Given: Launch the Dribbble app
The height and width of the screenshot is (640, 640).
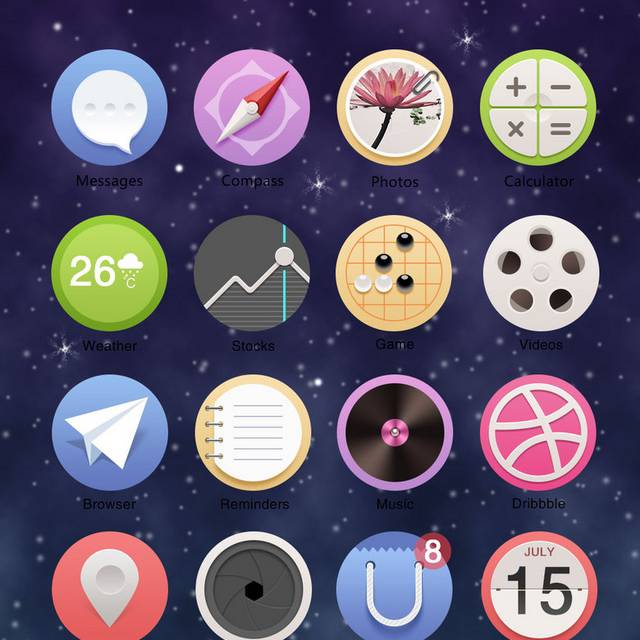Looking at the screenshot, I should (538, 432).
